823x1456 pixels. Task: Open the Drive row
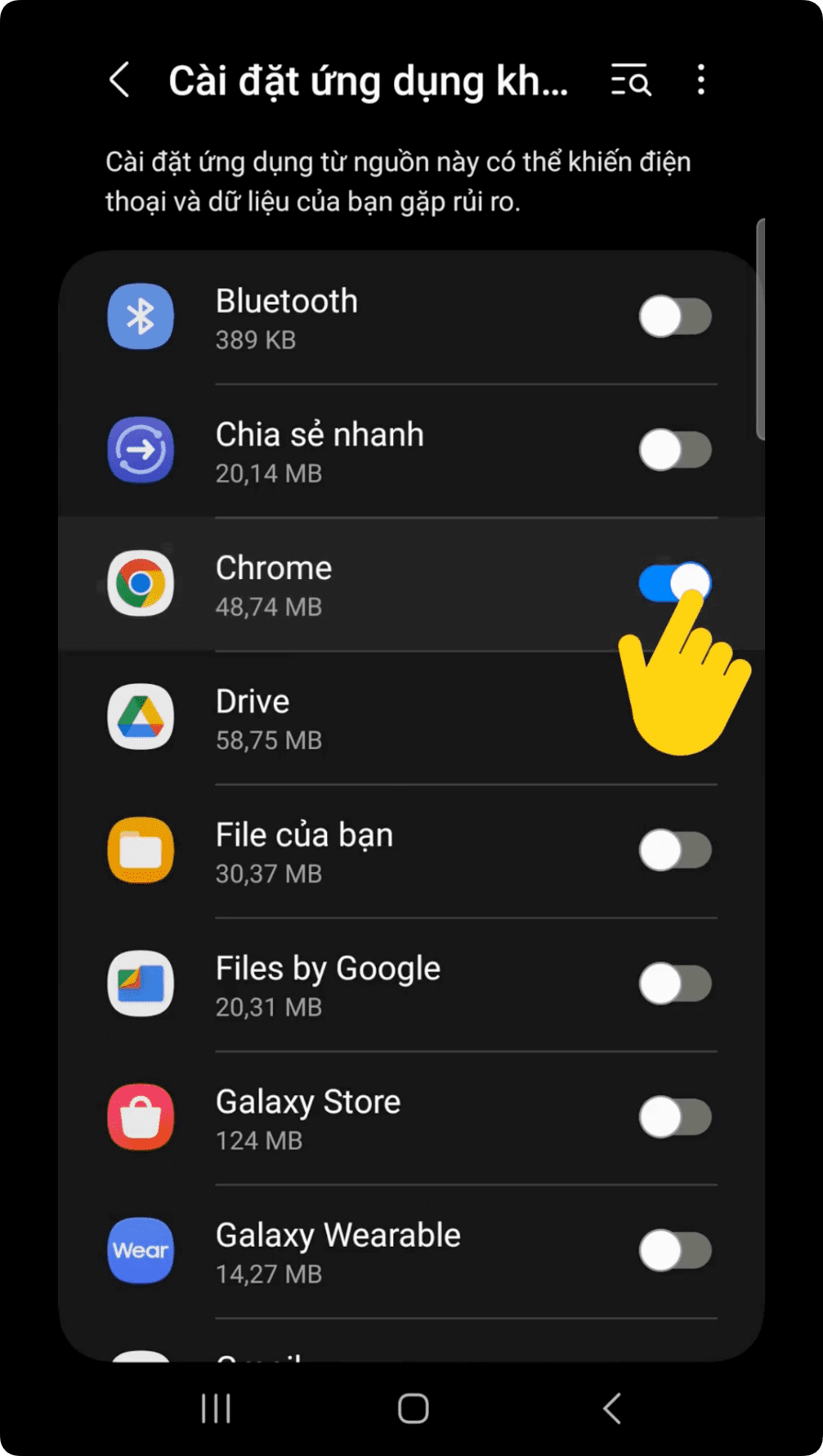click(x=367, y=718)
